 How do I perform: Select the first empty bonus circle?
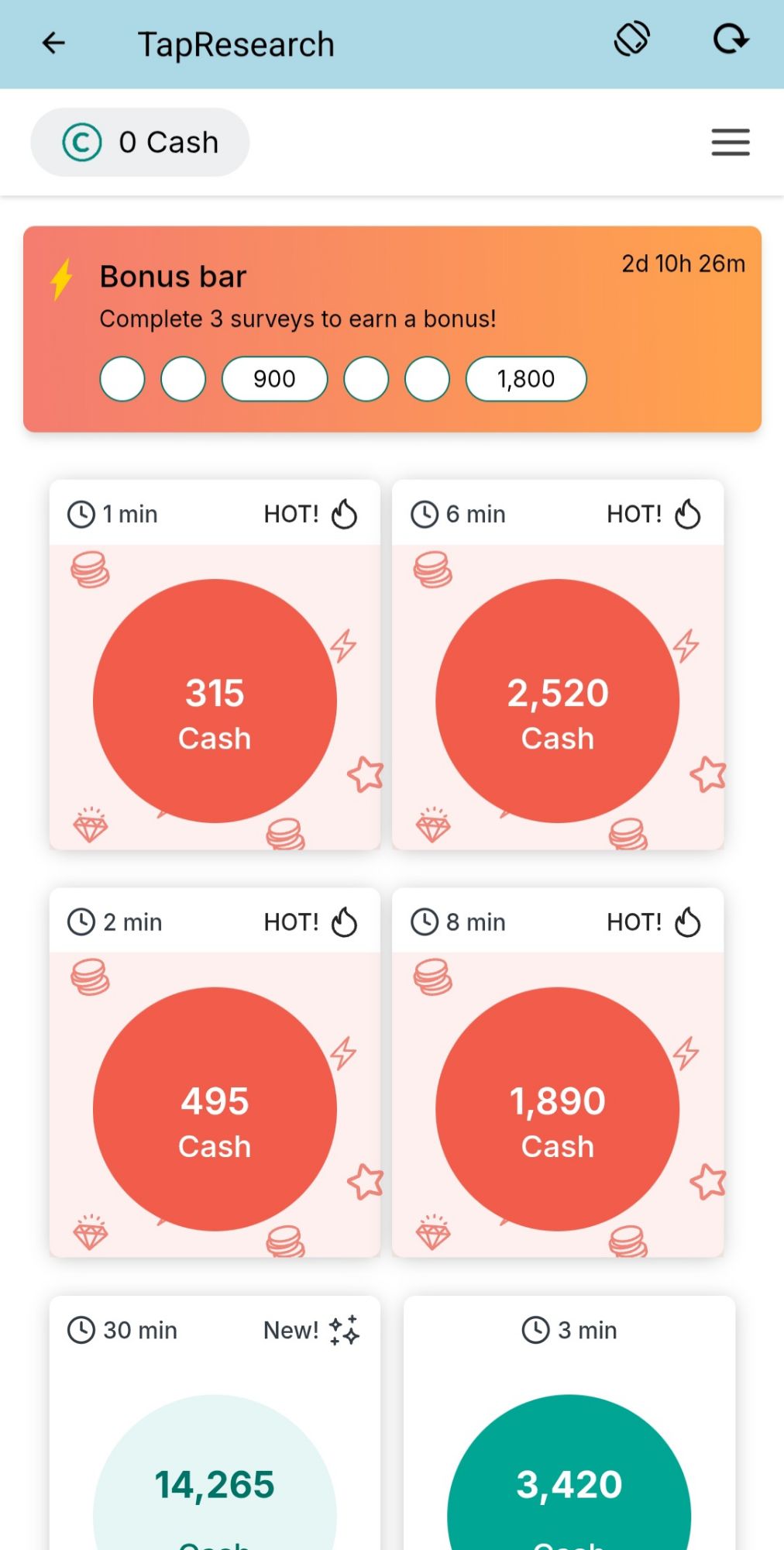pyautogui.click(x=122, y=379)
